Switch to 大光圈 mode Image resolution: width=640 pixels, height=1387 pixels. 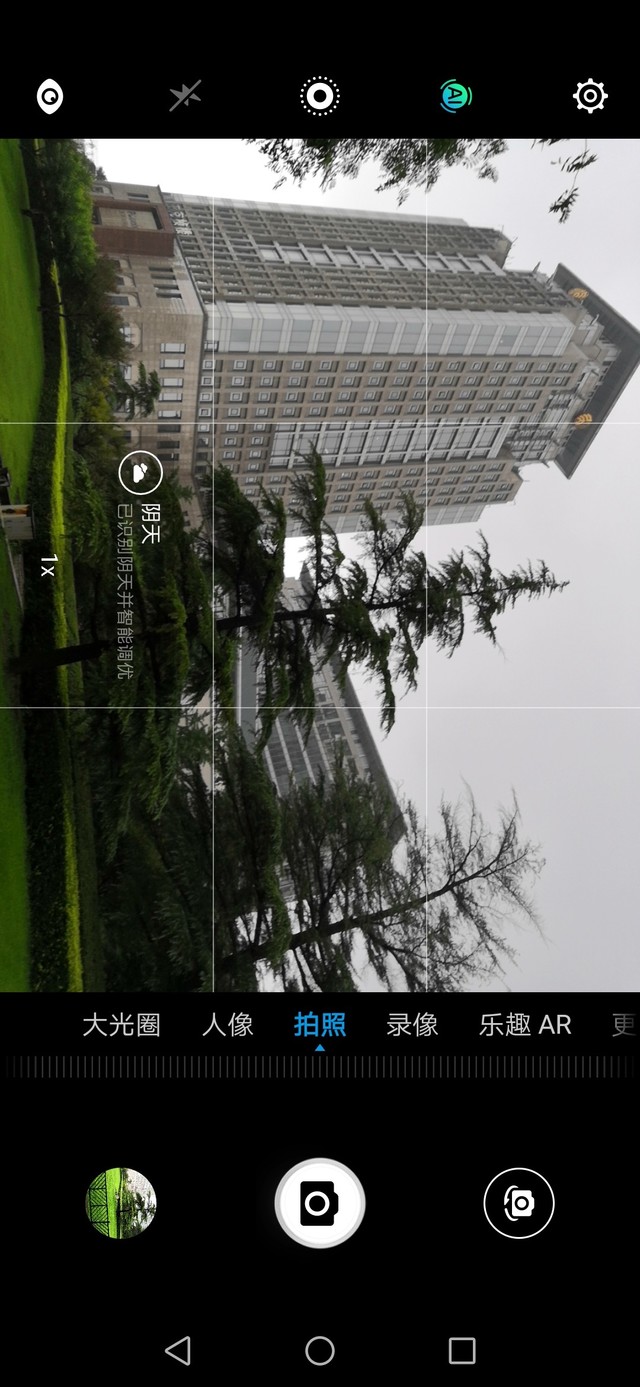(121, 1025)
